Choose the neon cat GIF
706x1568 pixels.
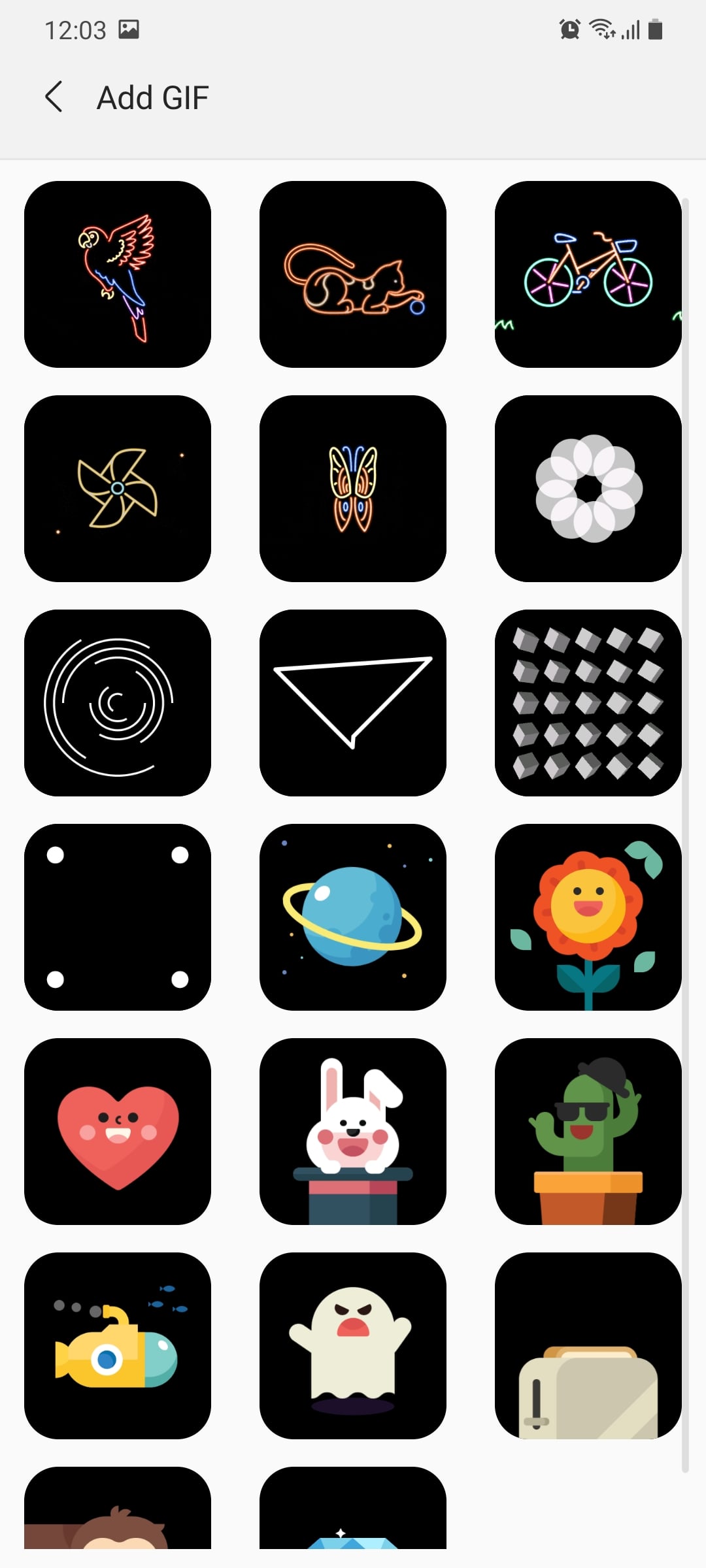click(353, 274)
